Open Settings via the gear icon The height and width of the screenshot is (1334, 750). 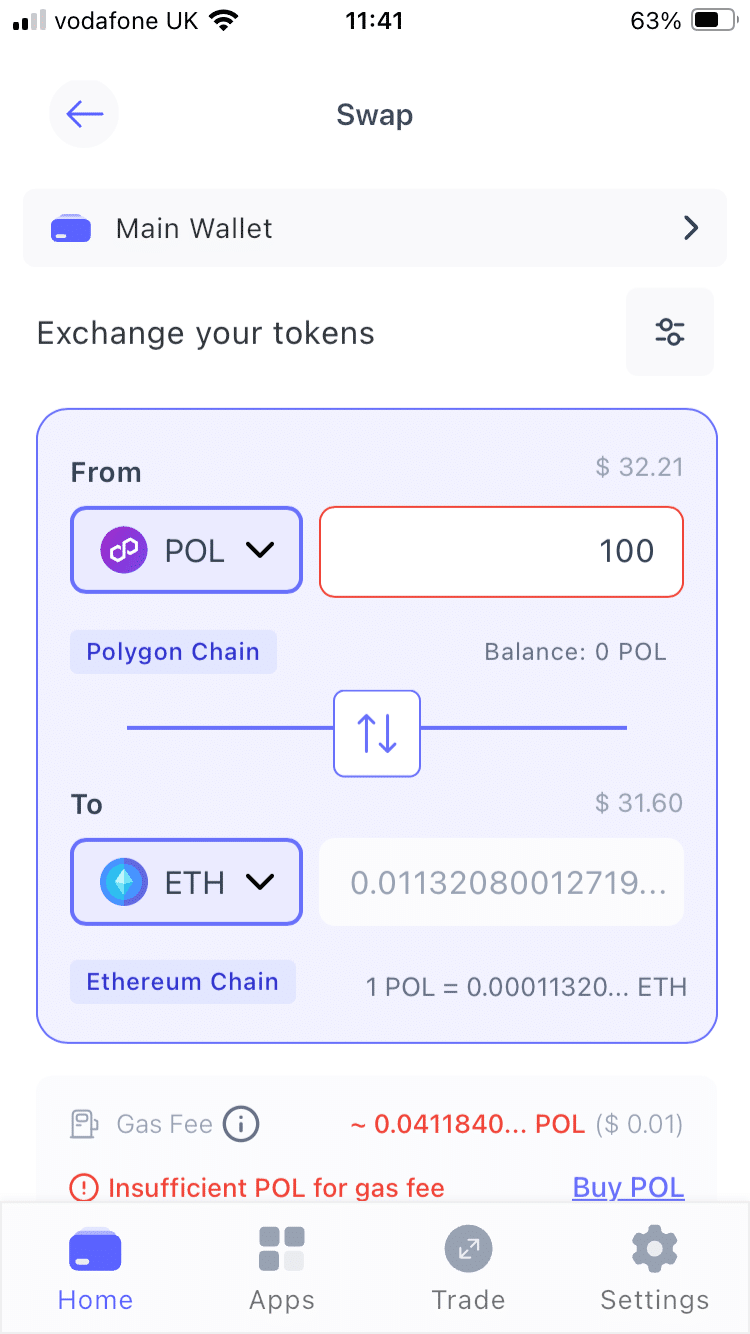pos(655,1248)
